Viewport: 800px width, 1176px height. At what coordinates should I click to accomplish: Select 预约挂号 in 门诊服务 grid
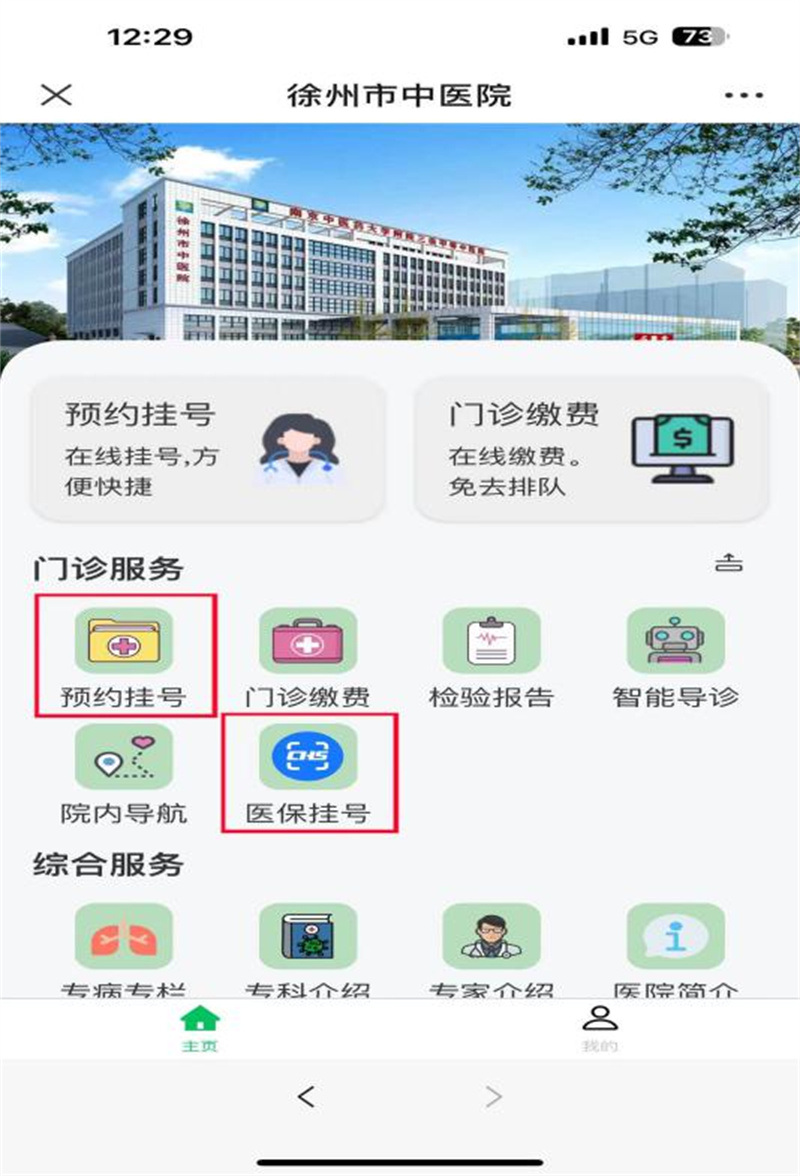124,655
